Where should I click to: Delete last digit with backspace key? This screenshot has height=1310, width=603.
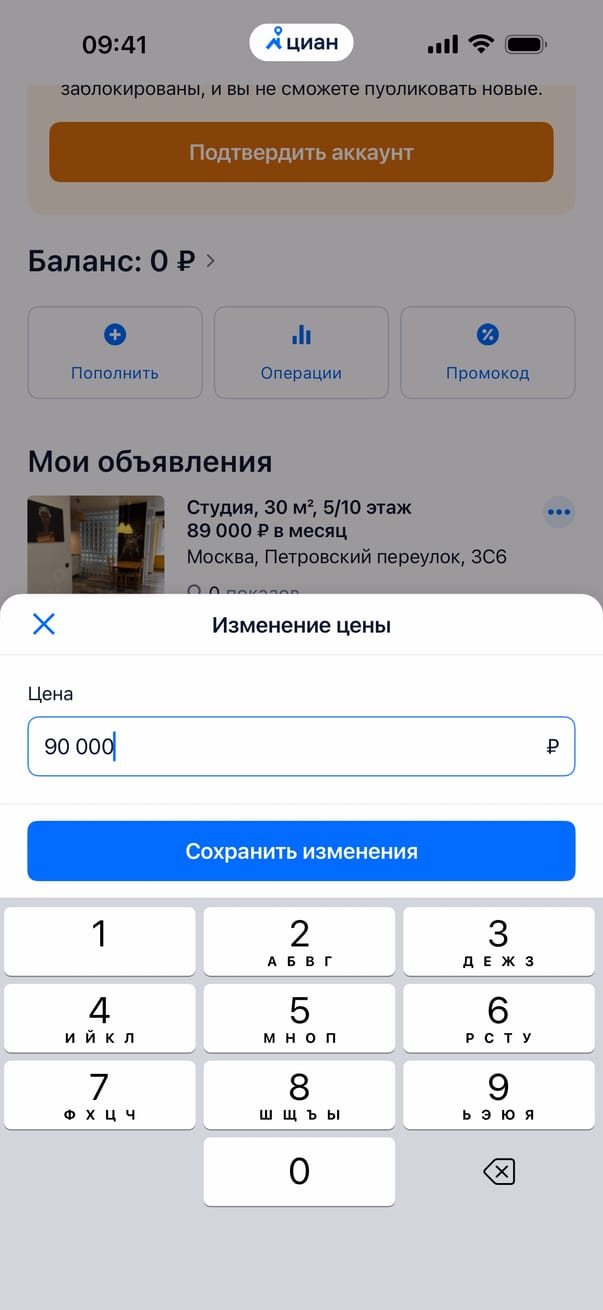pos(498,1171)
